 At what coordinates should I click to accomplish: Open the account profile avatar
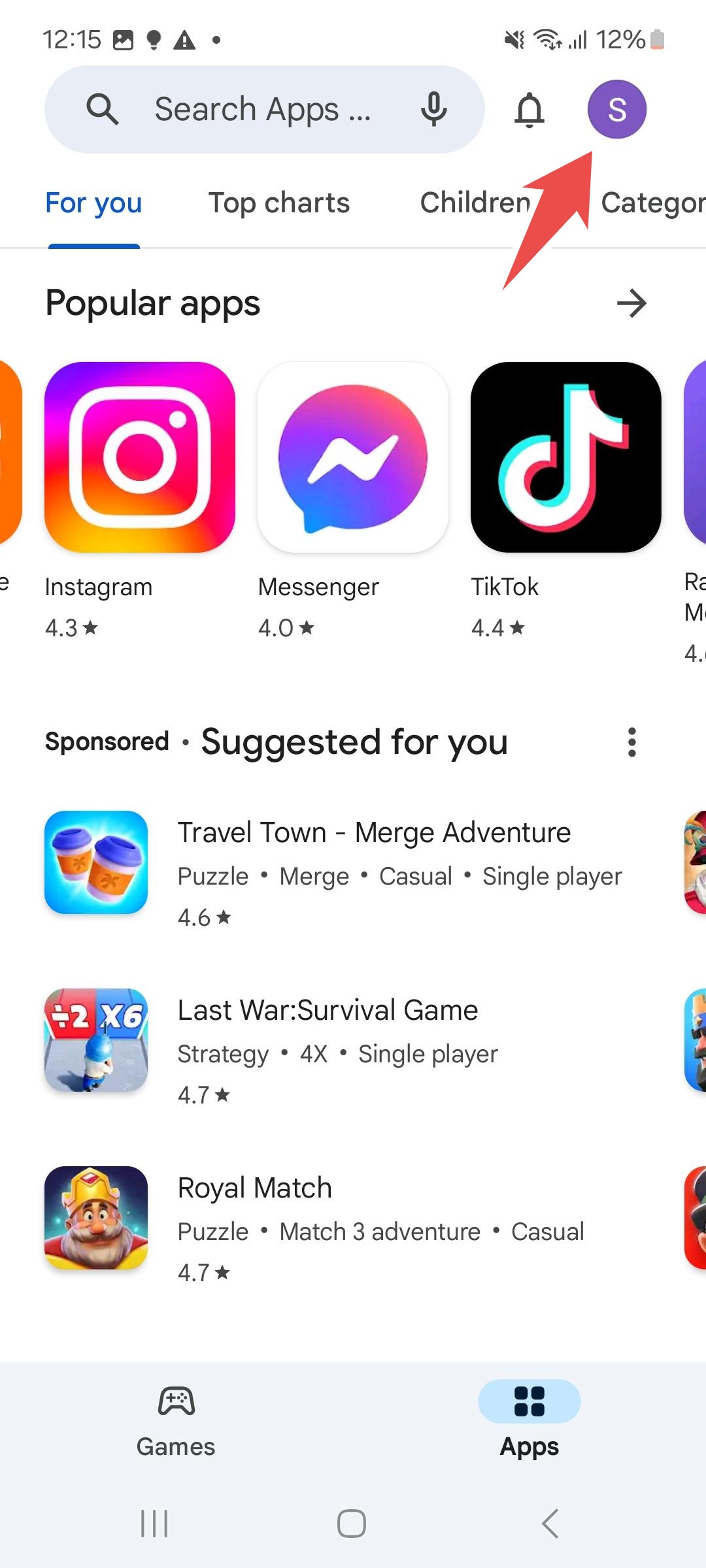616,109
